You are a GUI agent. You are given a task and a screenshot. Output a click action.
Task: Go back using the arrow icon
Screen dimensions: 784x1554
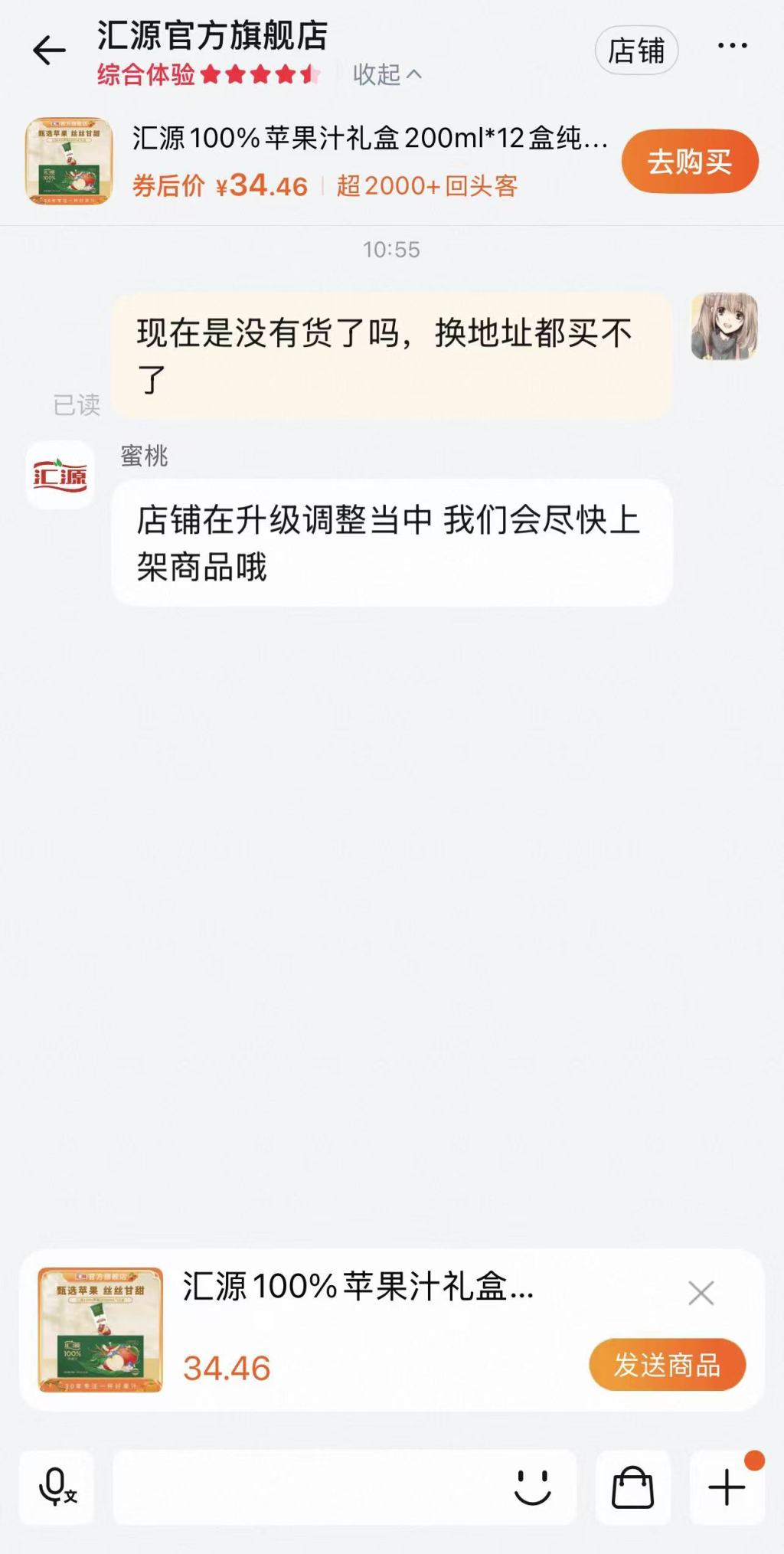point(50,51)
